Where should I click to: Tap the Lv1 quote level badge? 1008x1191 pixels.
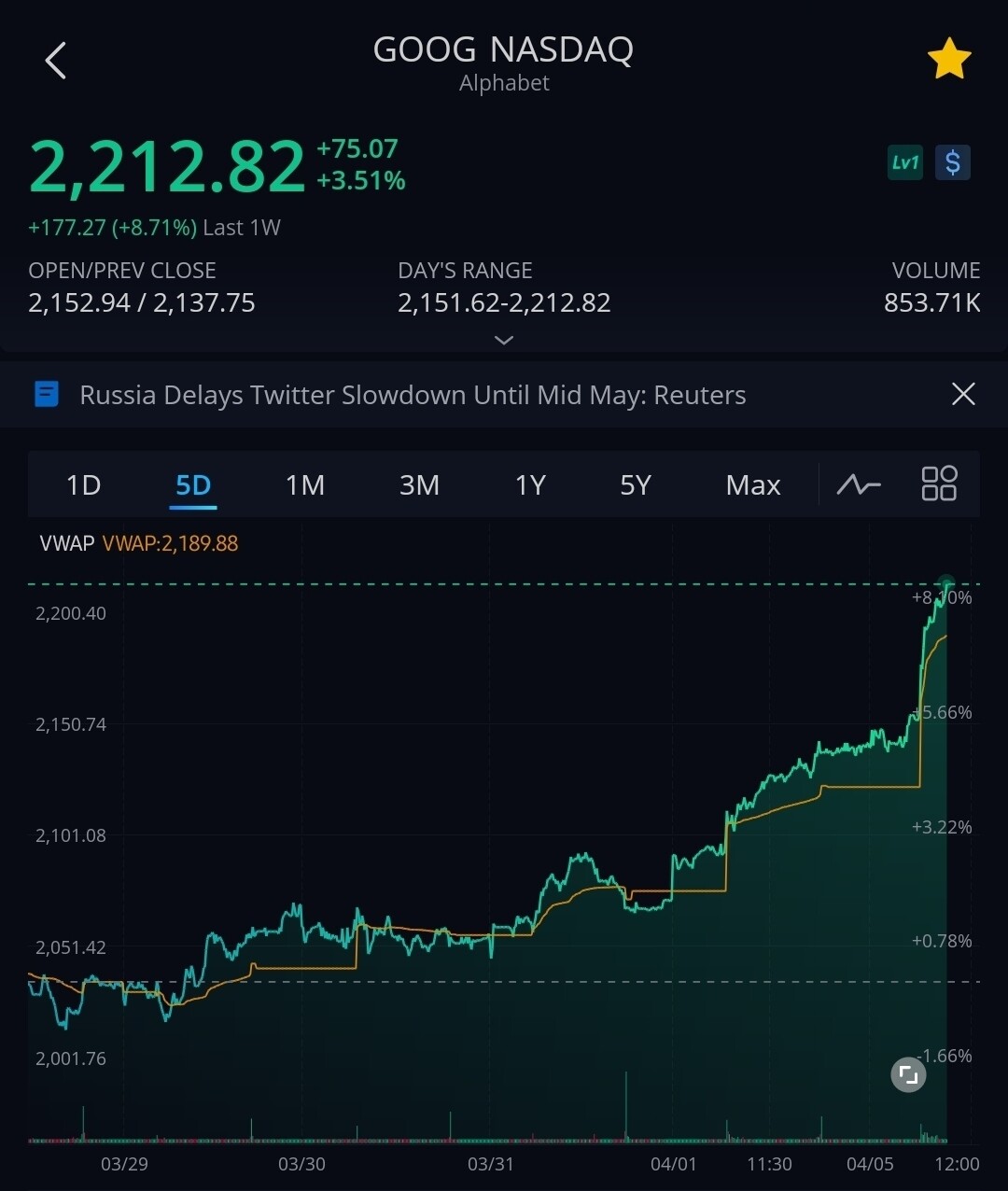(x=905, y=162)
